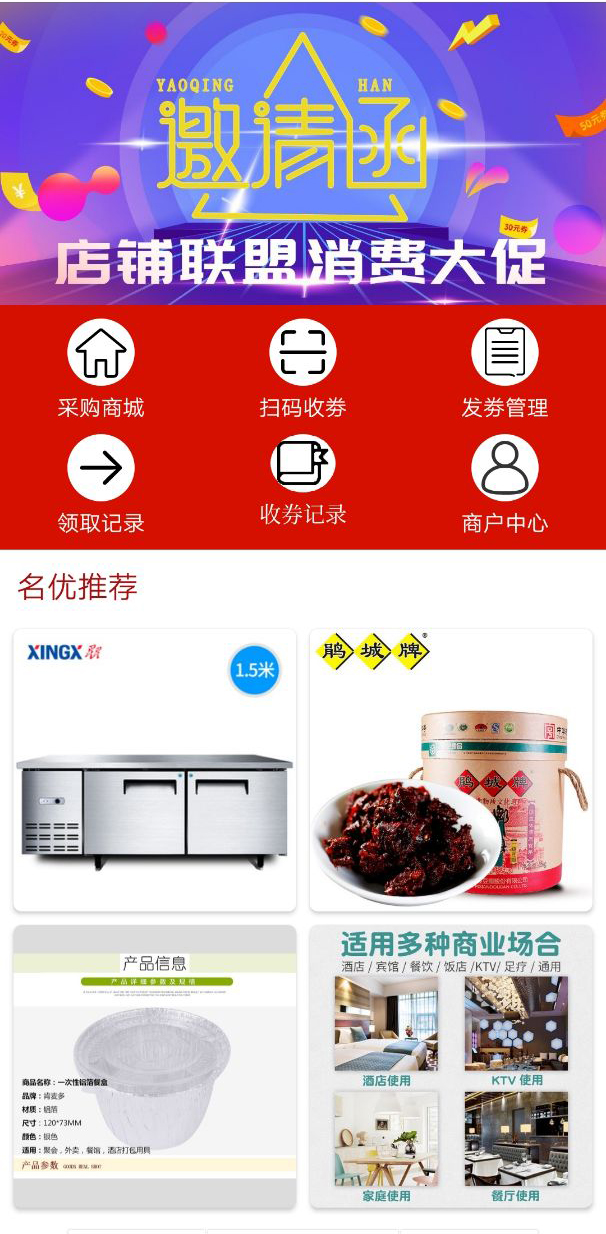Image resolution: width=606 pixels, height=1234 pixels.
Task: Tap 扫码收券 to scan a coupon
Action: tap(303, 367)
